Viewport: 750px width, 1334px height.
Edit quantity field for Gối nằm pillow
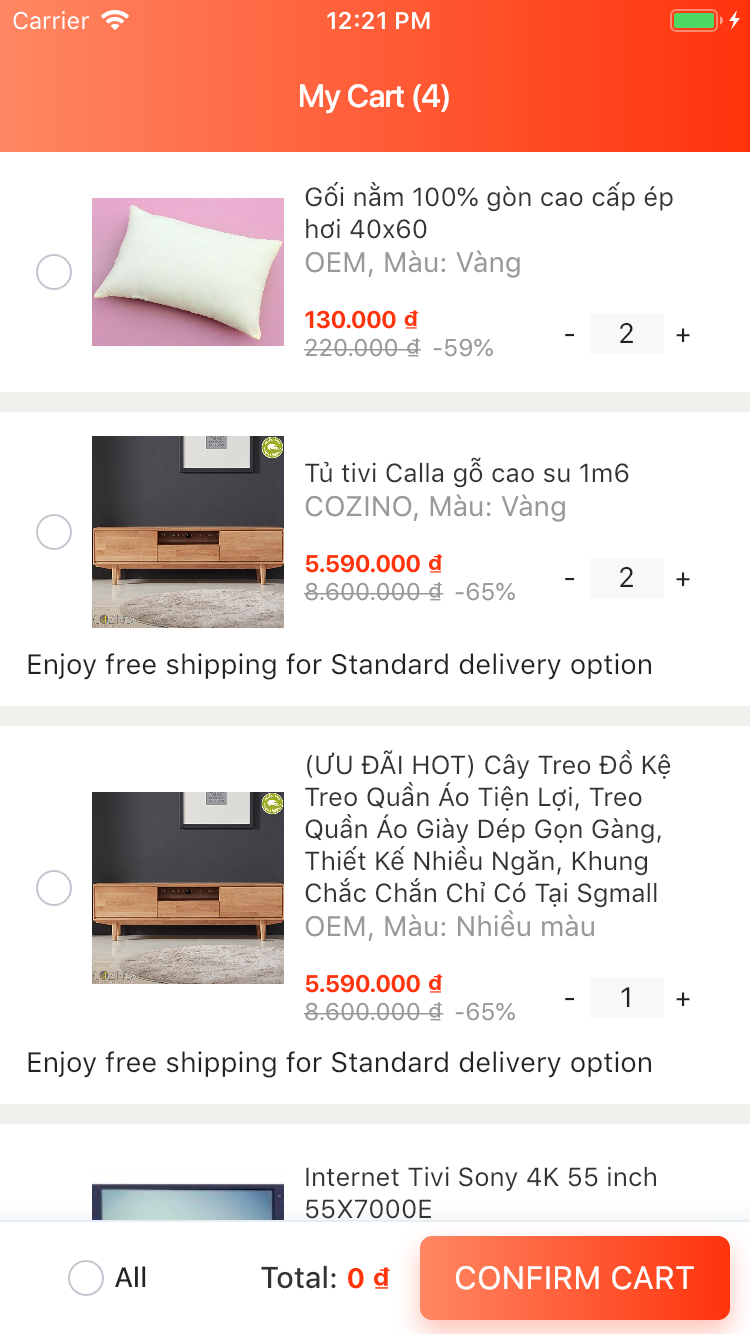coord(627,334)
